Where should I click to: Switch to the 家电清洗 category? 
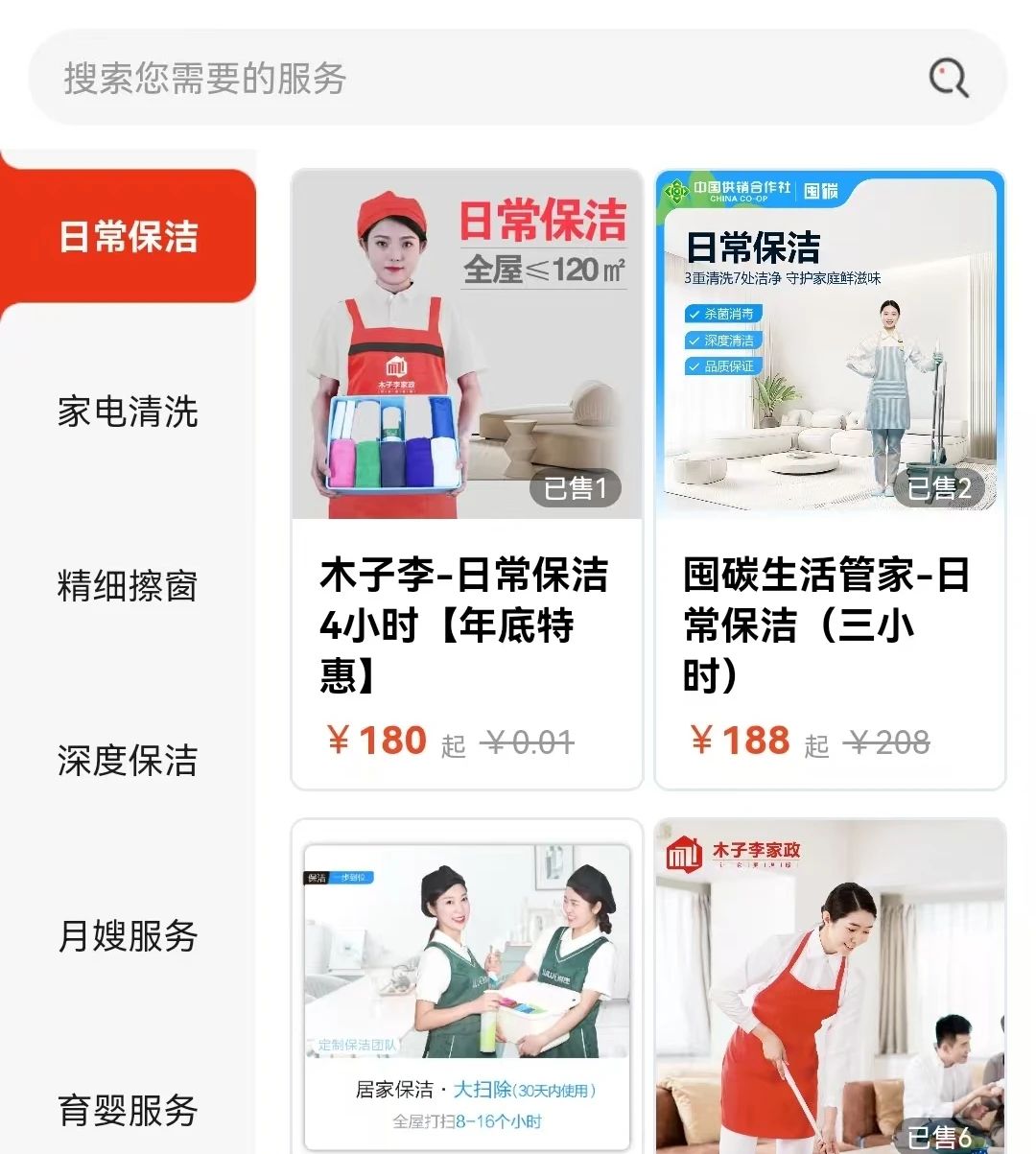click(x=129, y=412)
